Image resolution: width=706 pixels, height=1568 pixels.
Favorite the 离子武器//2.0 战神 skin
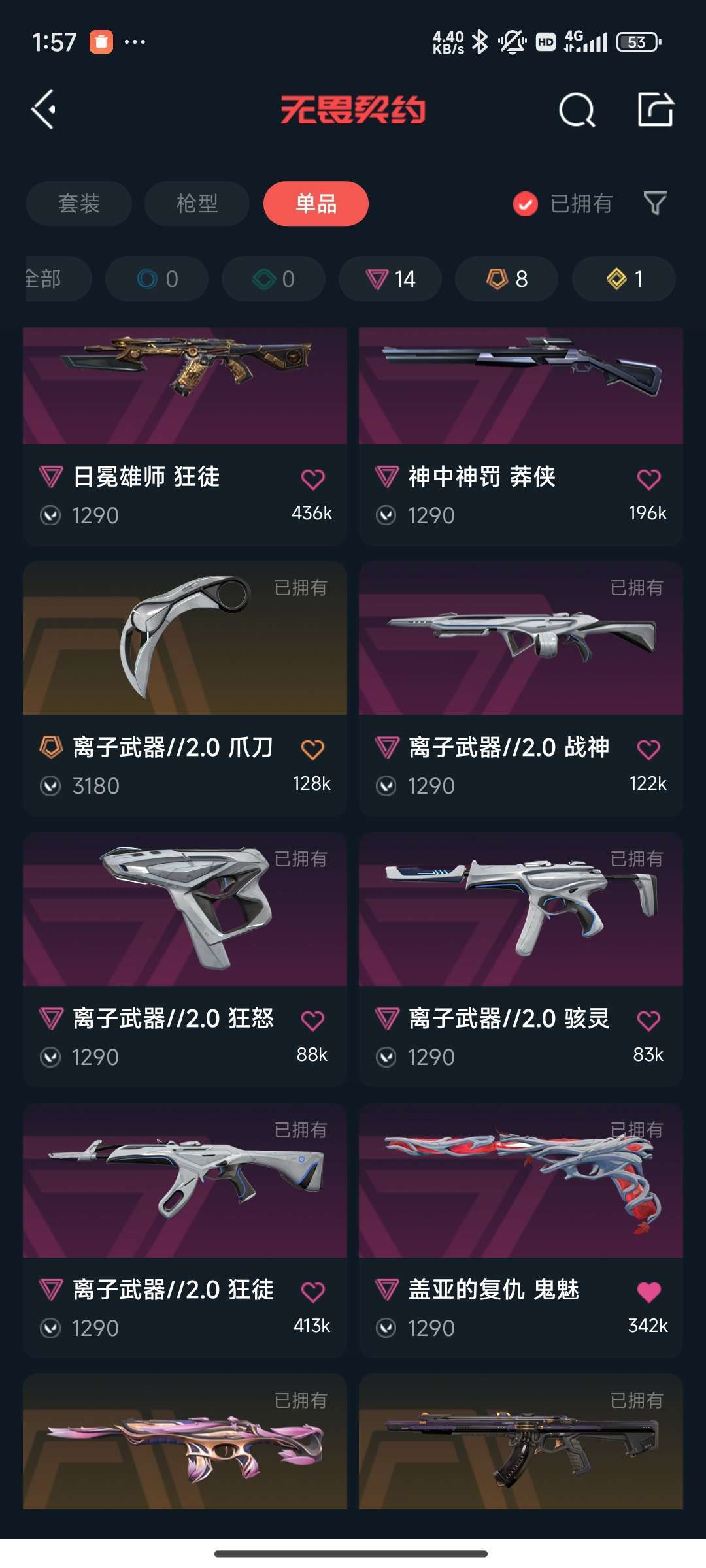point(648,749)
